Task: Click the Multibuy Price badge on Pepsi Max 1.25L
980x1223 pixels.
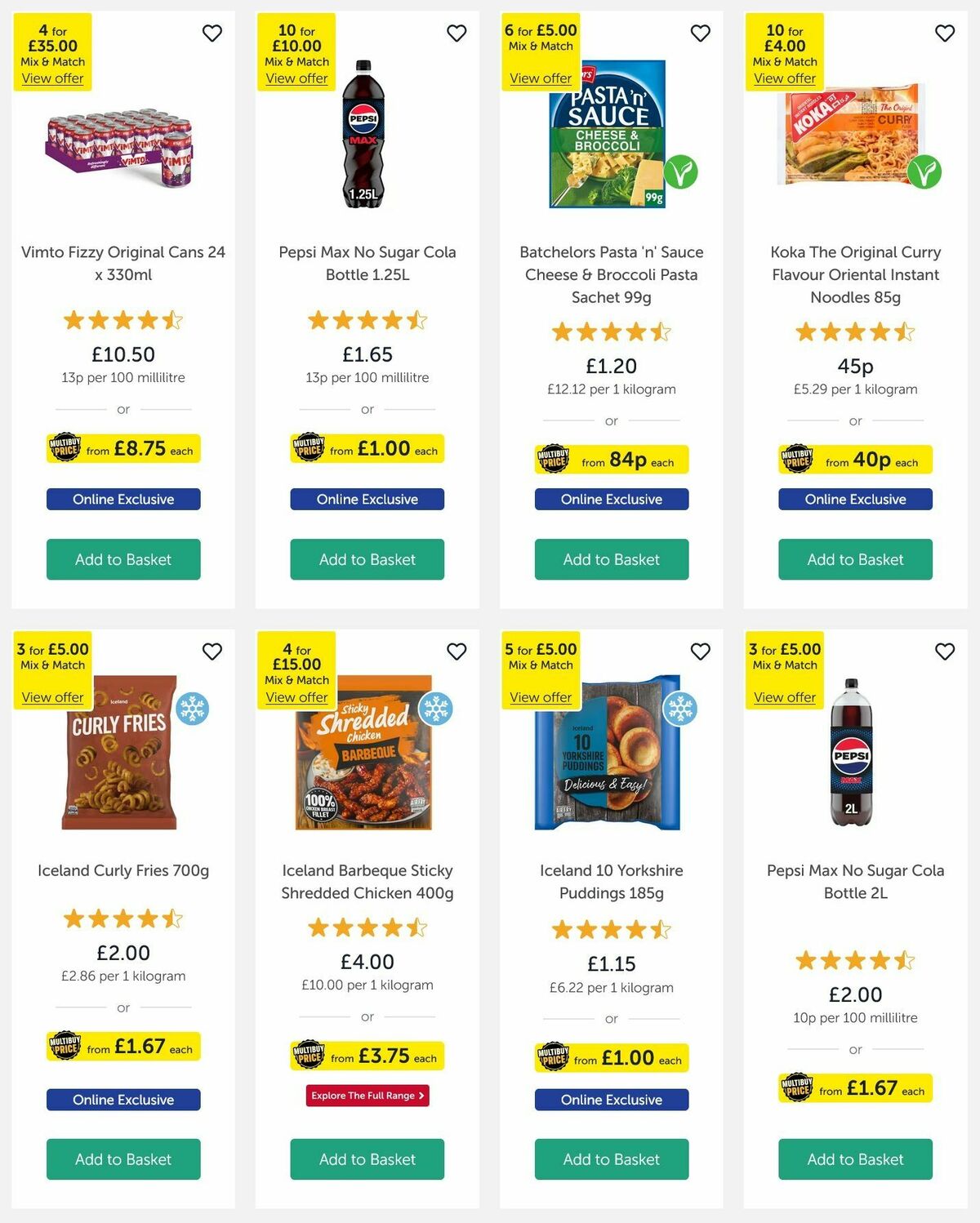Action: (309, 448)
